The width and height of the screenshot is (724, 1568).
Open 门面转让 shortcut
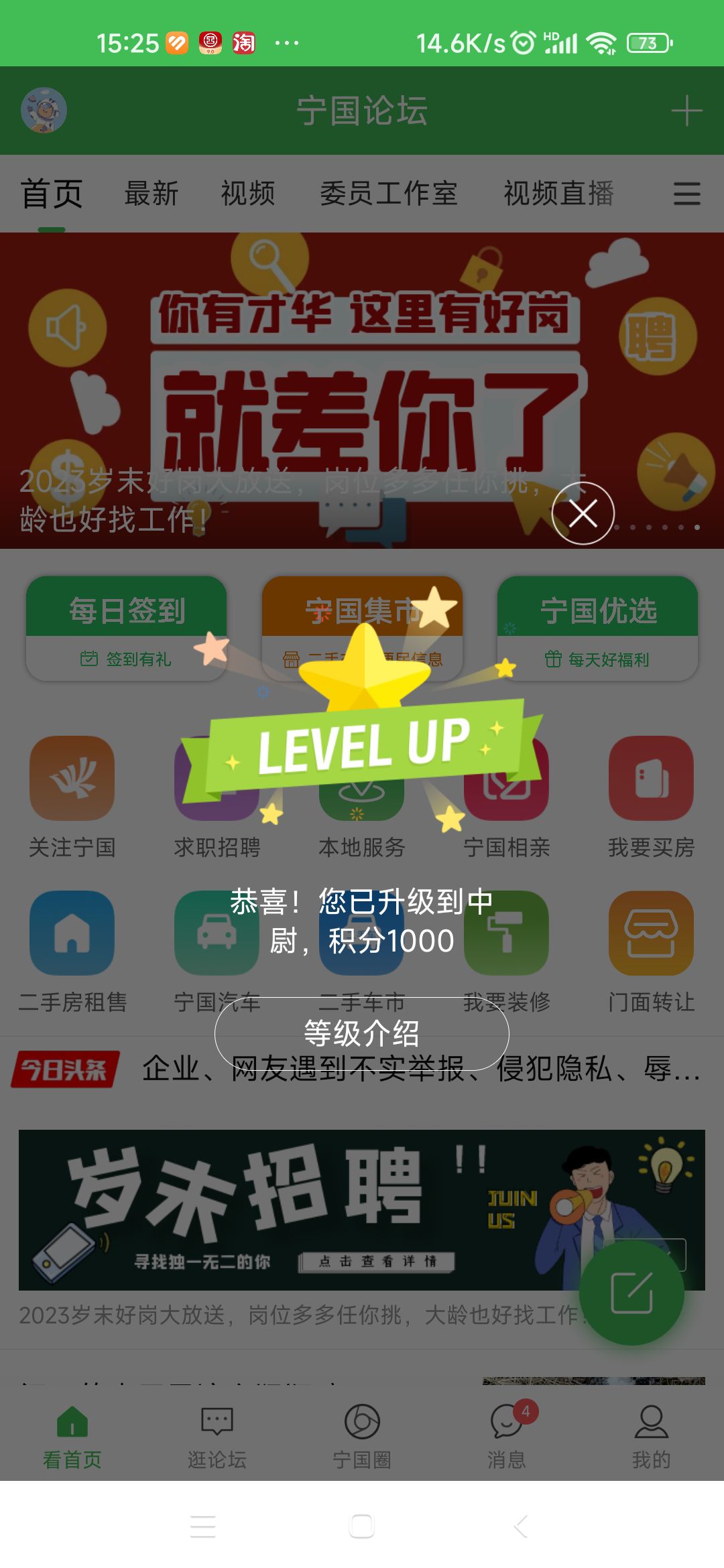click(x=651, y=950)
